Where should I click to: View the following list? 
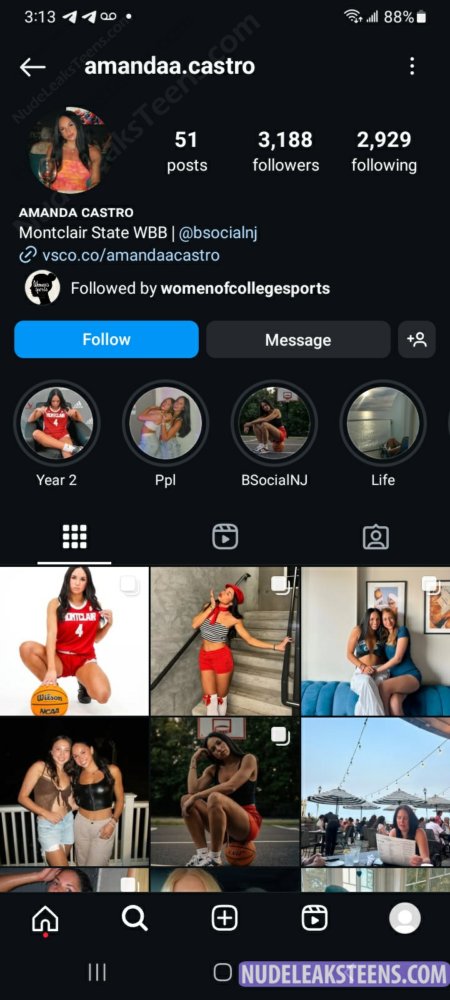click(x=384, y=151)
